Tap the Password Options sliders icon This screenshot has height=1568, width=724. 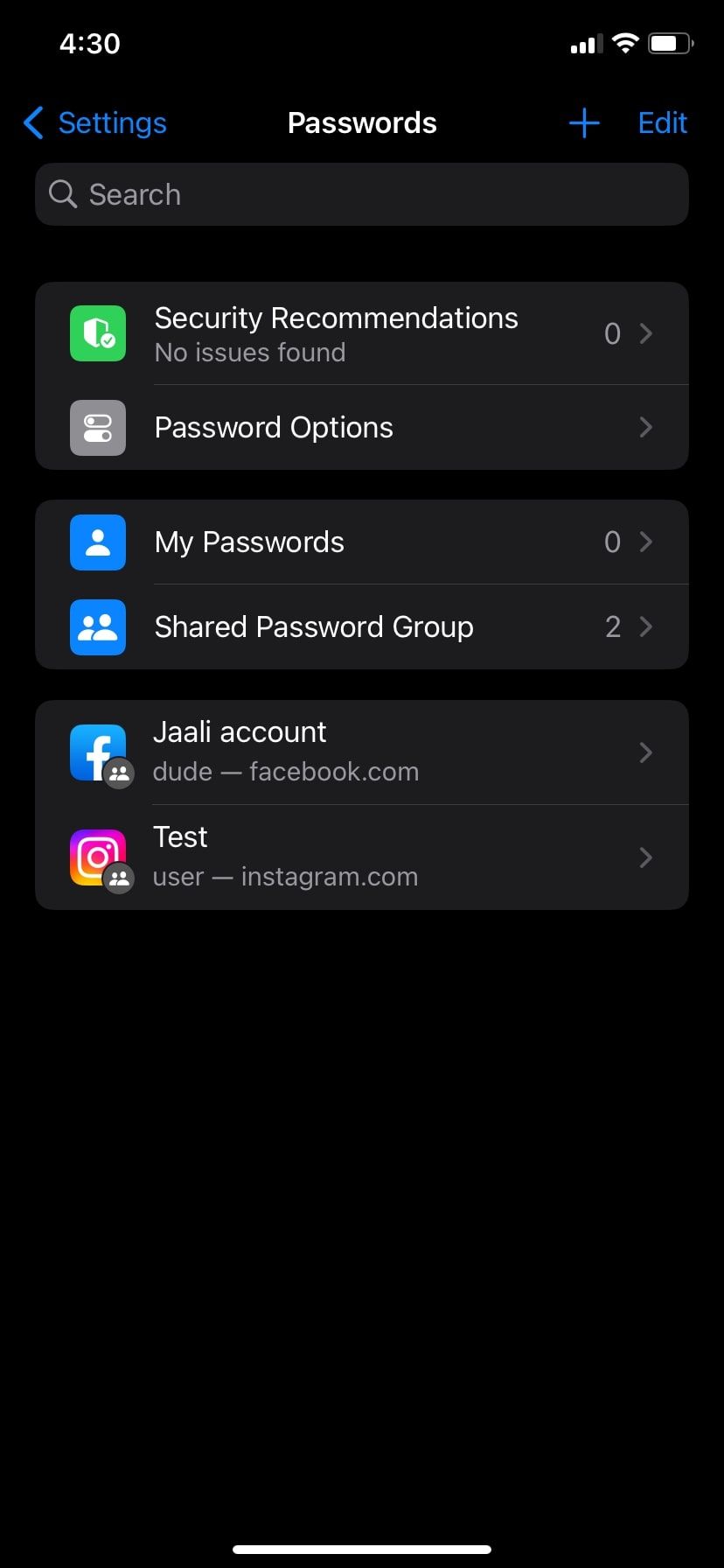(x=98, y=428)
